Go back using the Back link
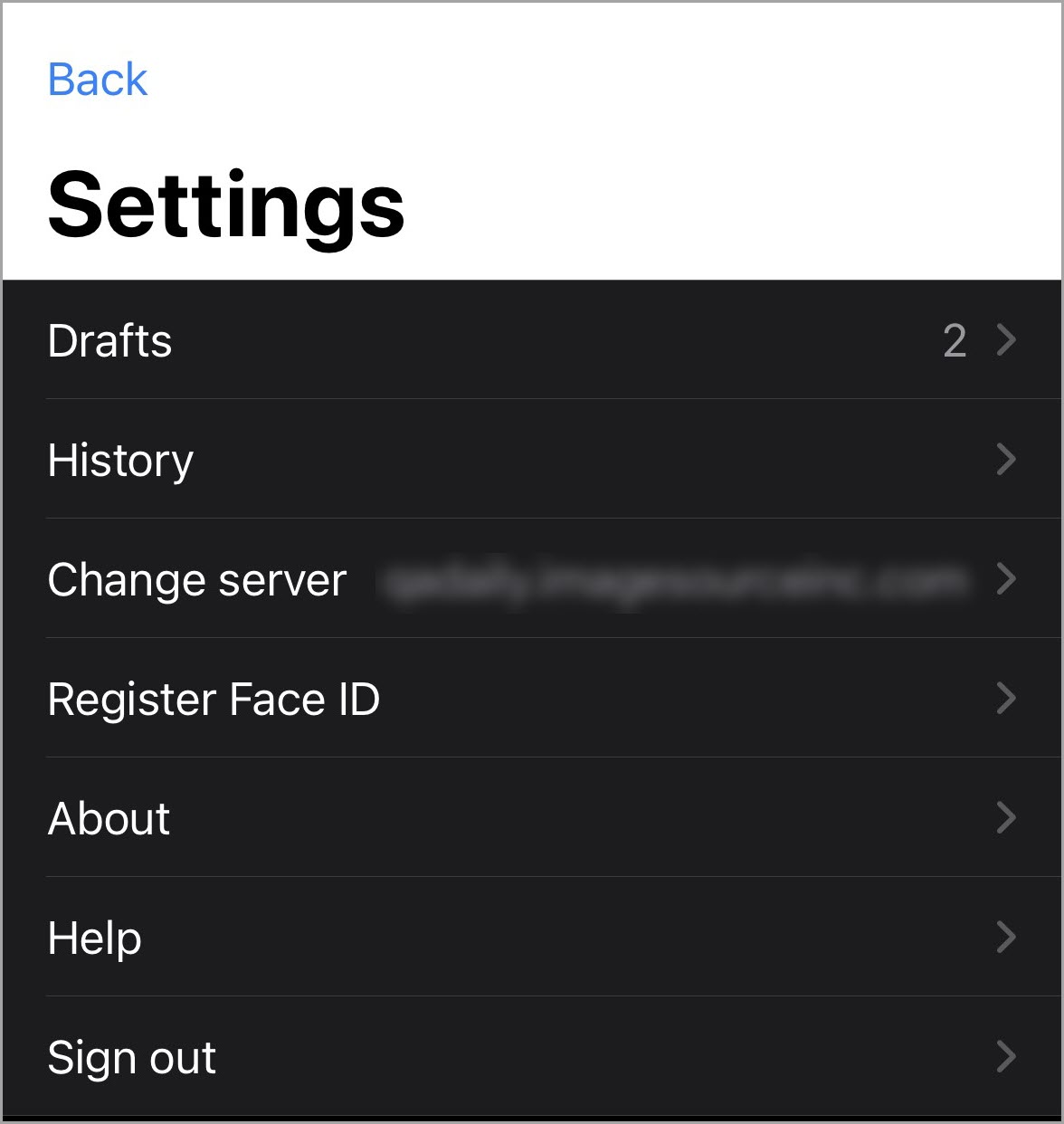The image size is (1064, 1124). point(97,80)
